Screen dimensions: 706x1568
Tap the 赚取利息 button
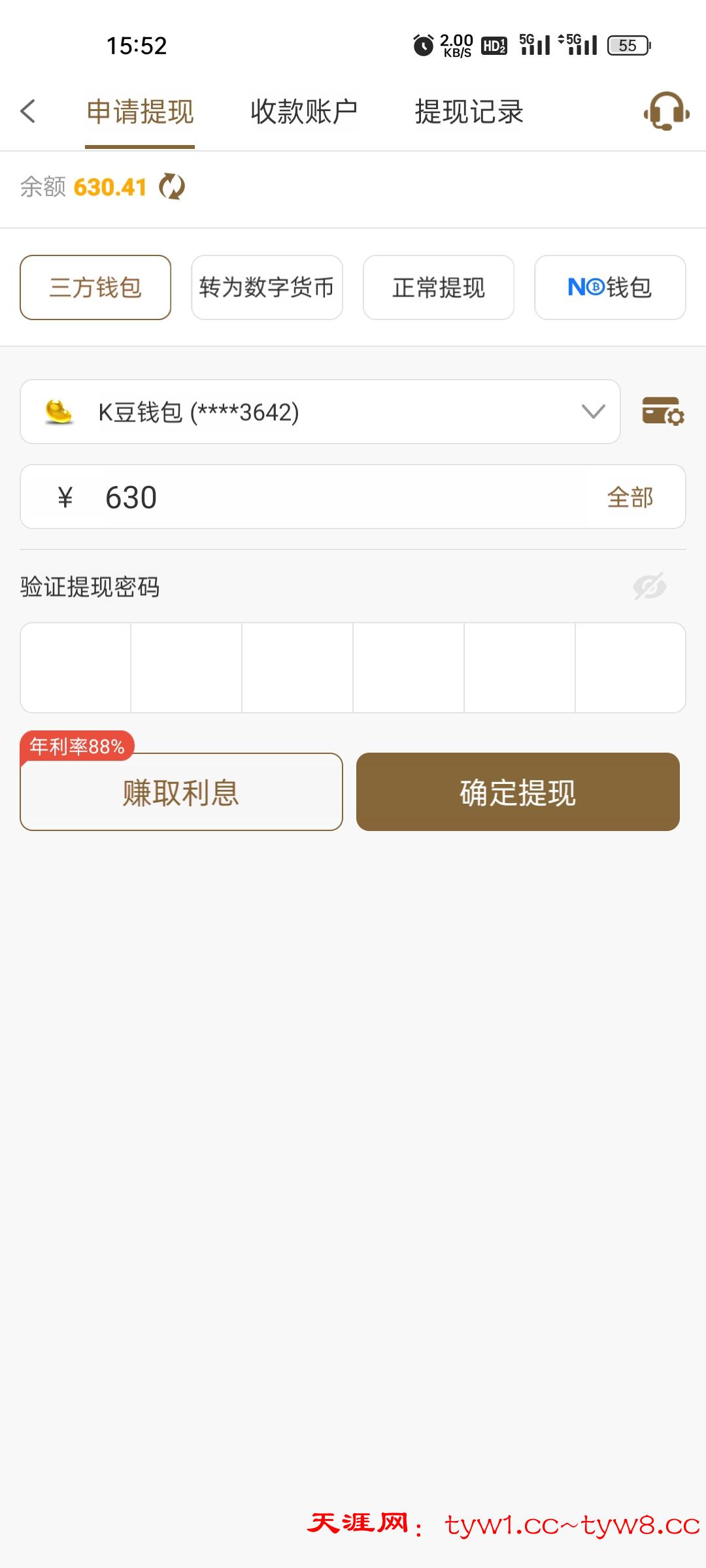click(x=181, y=792)
